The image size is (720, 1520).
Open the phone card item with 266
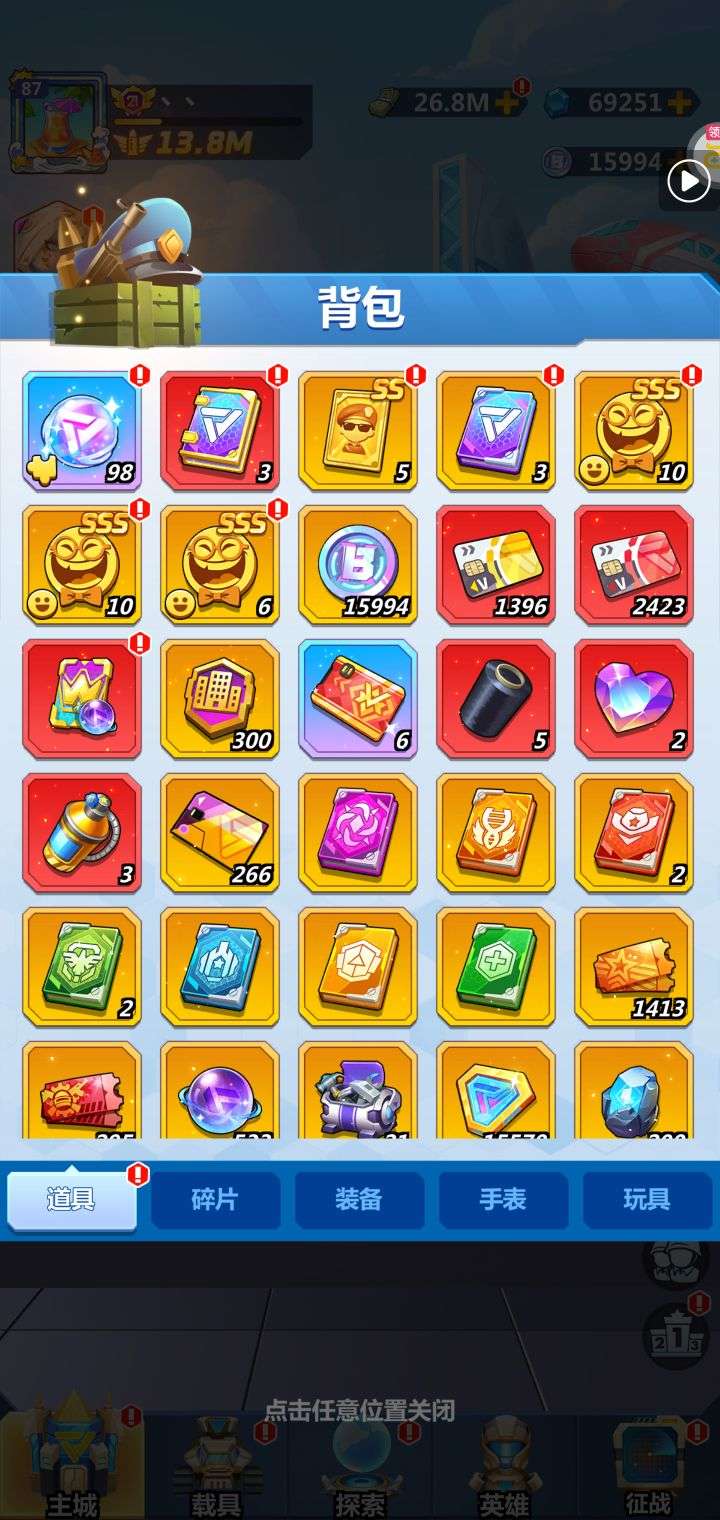pyautogui.click(x=220, y=833)
